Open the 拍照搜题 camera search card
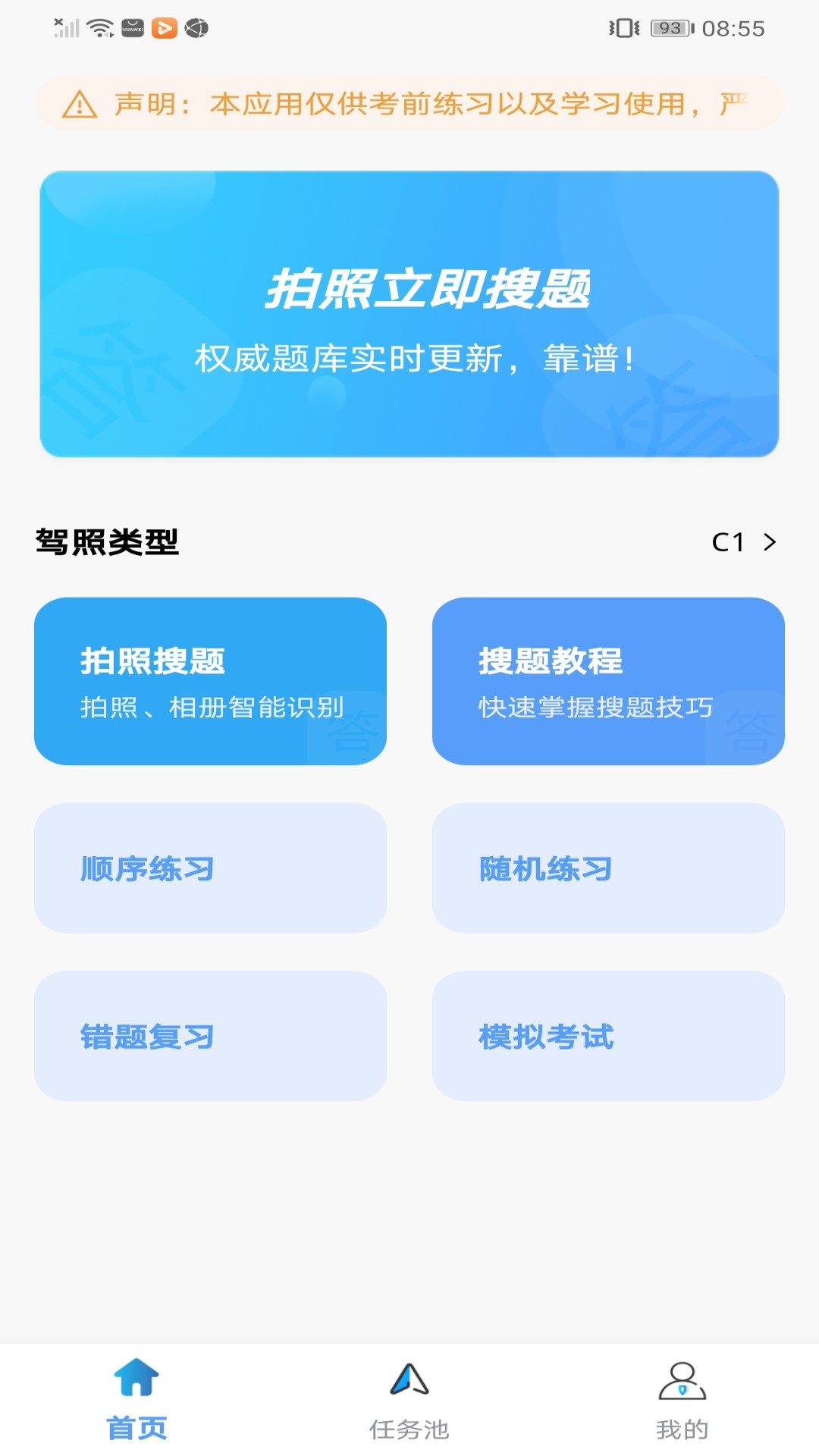The width and height of the screenshot is (819, 1456). pos(211,681)
